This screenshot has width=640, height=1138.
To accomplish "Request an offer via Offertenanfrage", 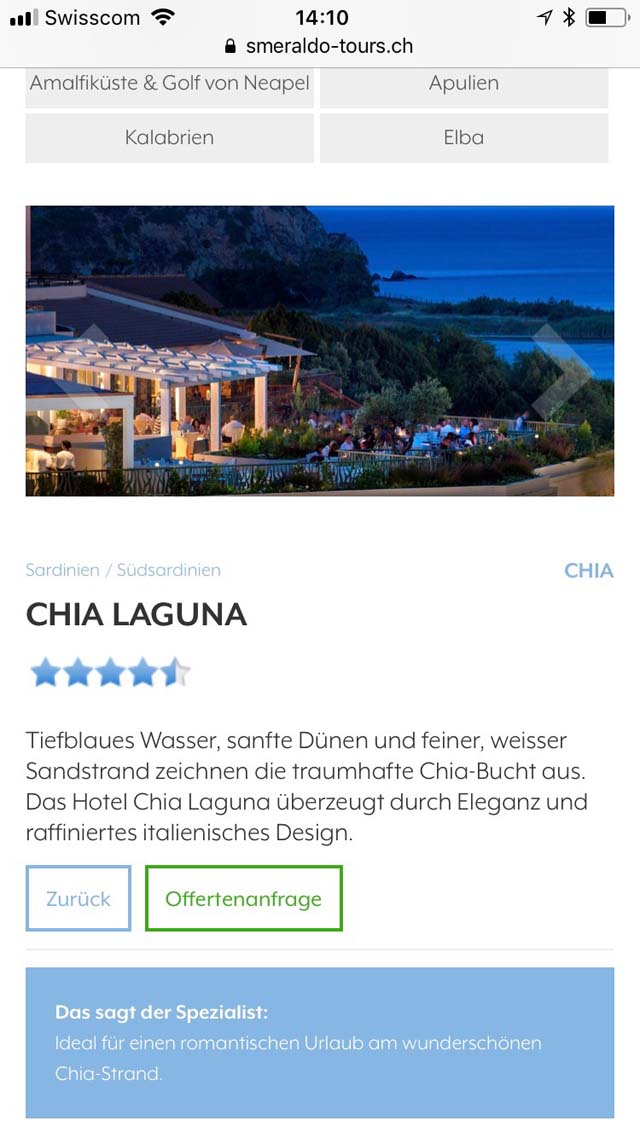I will point(244,898).
